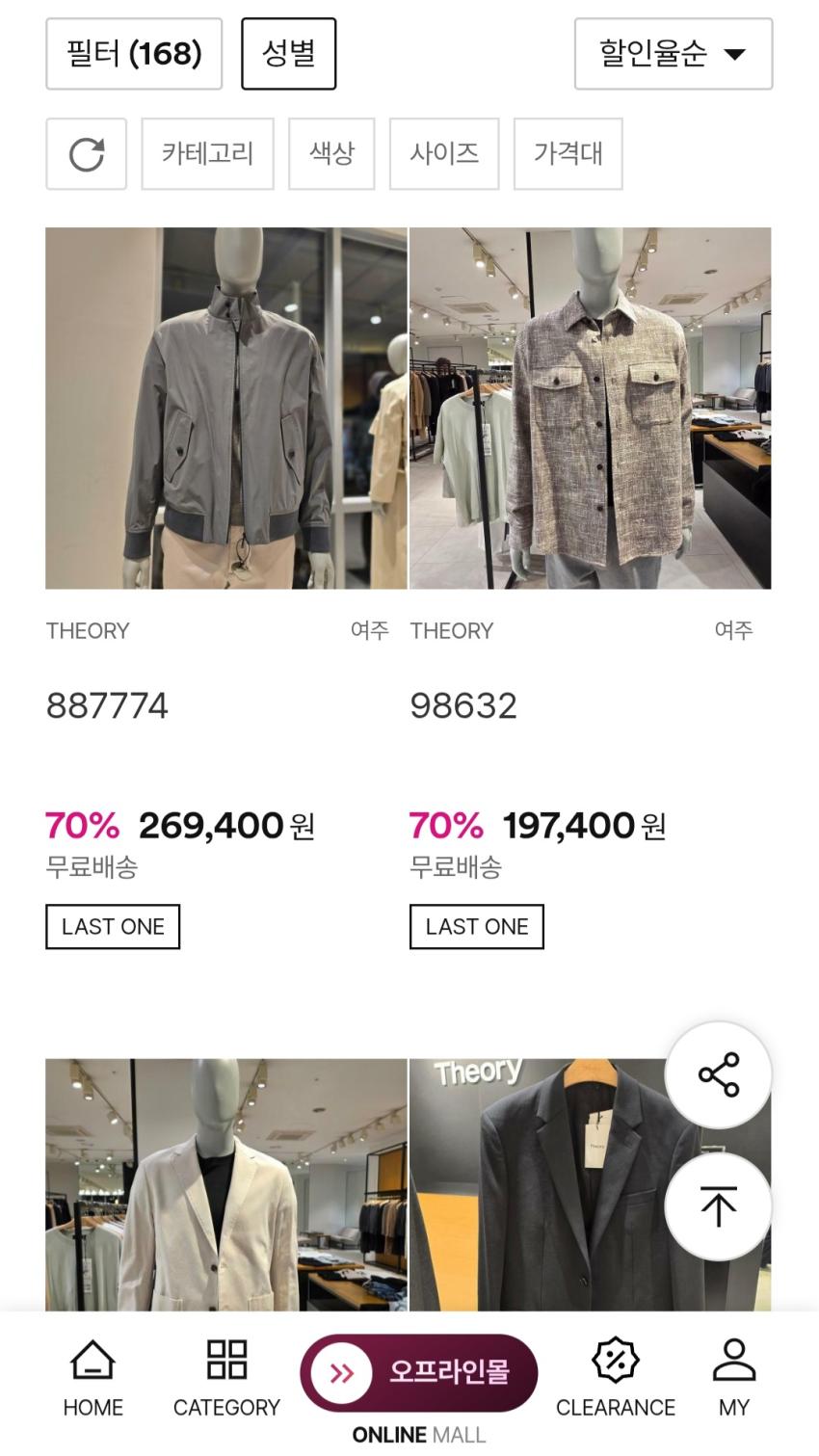Tap the 오프라인몰 mall switch button
Image resolution: width=819 pixels, height=1456 pixels.
[419, 1373]
